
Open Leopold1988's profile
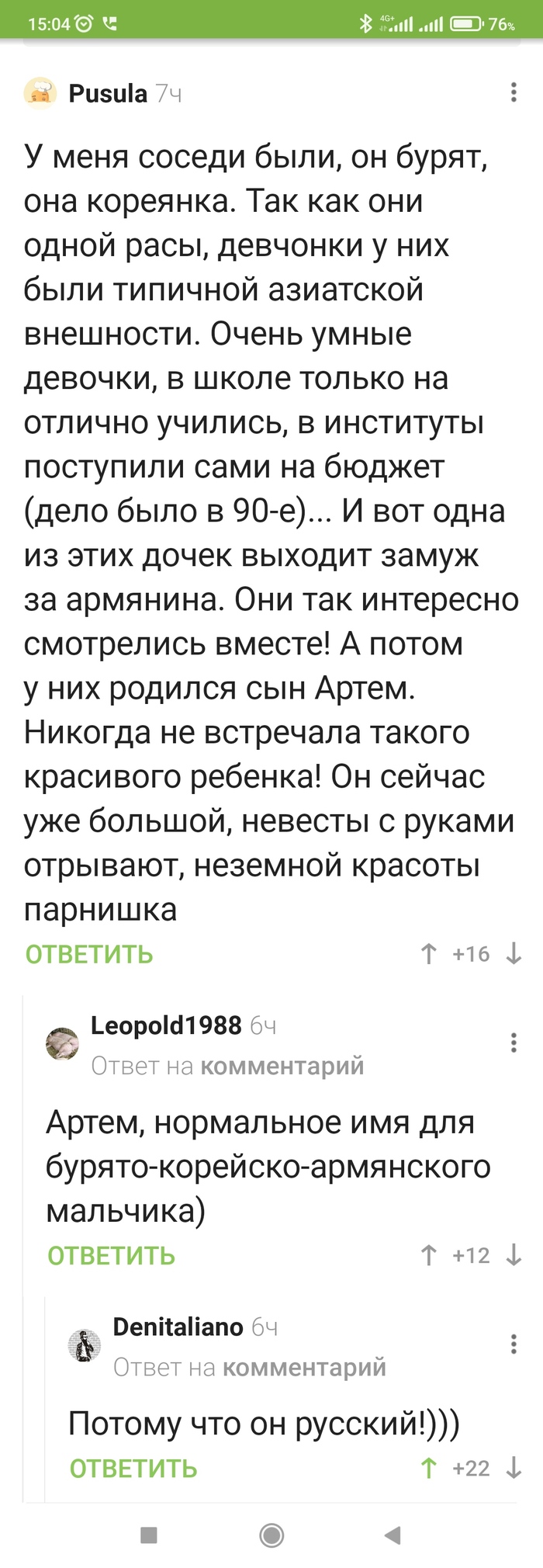point(166,1025)
